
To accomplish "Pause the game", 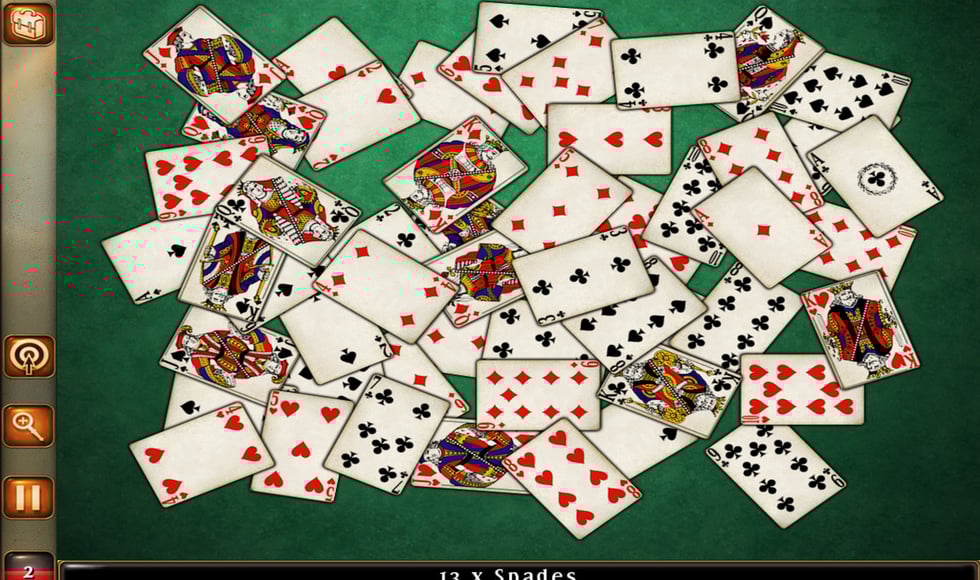I will click(x=28, y=497).
